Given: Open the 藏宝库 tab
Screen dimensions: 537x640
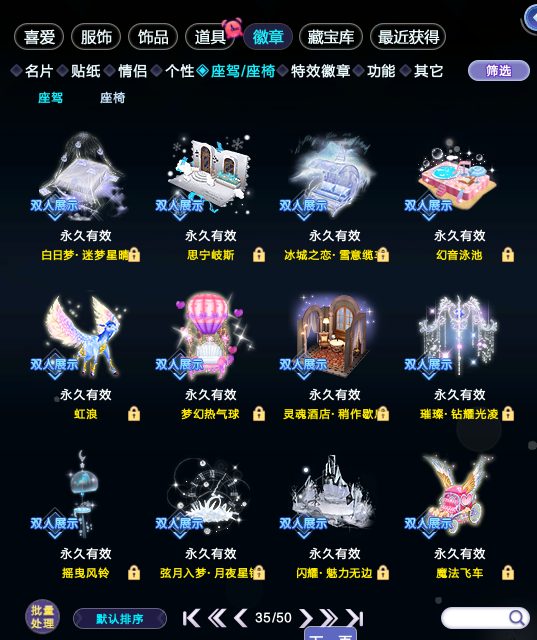Looking at the screenshot, I should click(331, 37).
